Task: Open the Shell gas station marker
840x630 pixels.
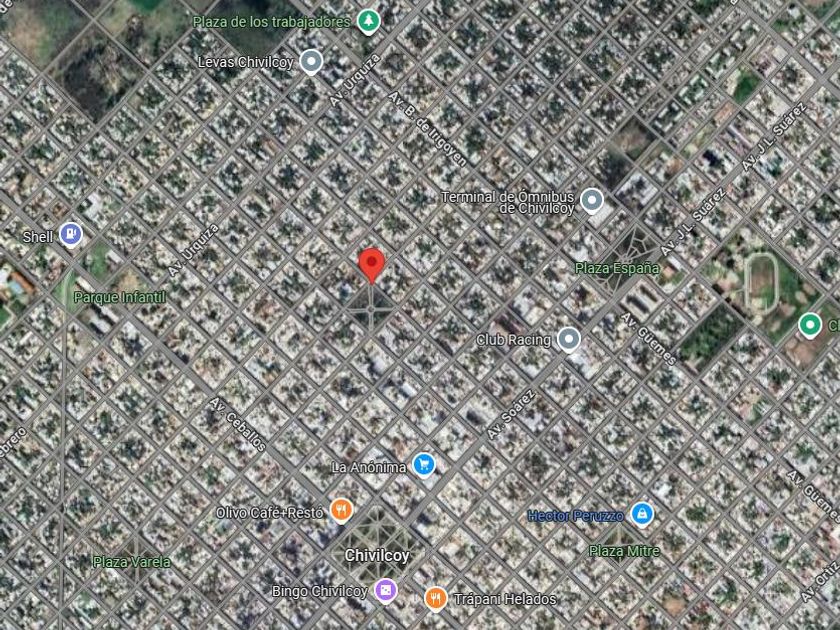Action: pyautogui.click(x=71, y=235)
